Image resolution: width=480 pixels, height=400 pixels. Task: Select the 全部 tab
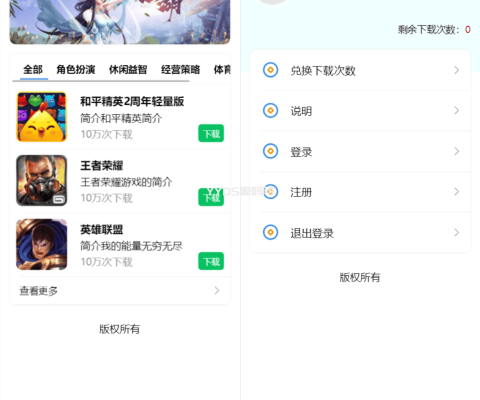(33, 69)
